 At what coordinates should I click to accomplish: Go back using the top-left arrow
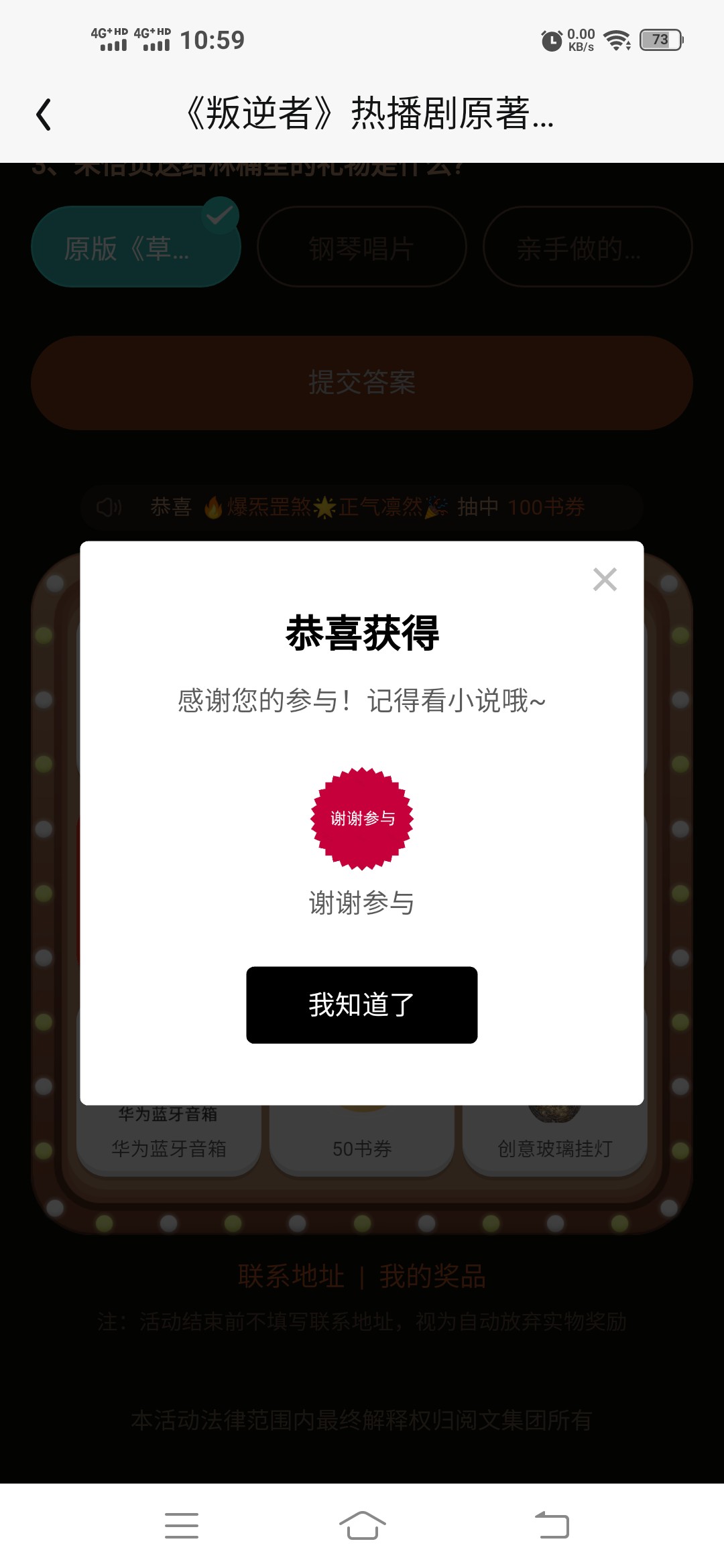[x=44, y=114]
